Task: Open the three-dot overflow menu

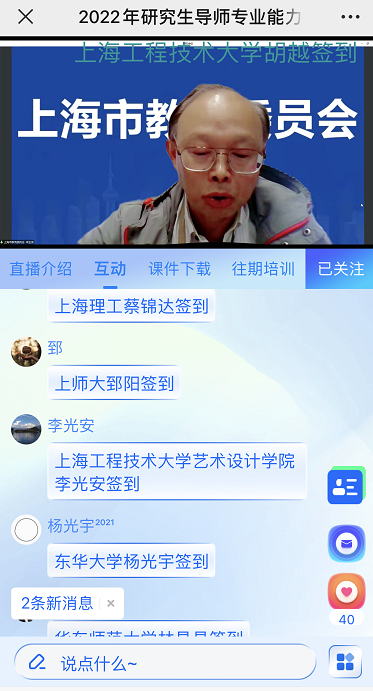Action: [351, 17]
